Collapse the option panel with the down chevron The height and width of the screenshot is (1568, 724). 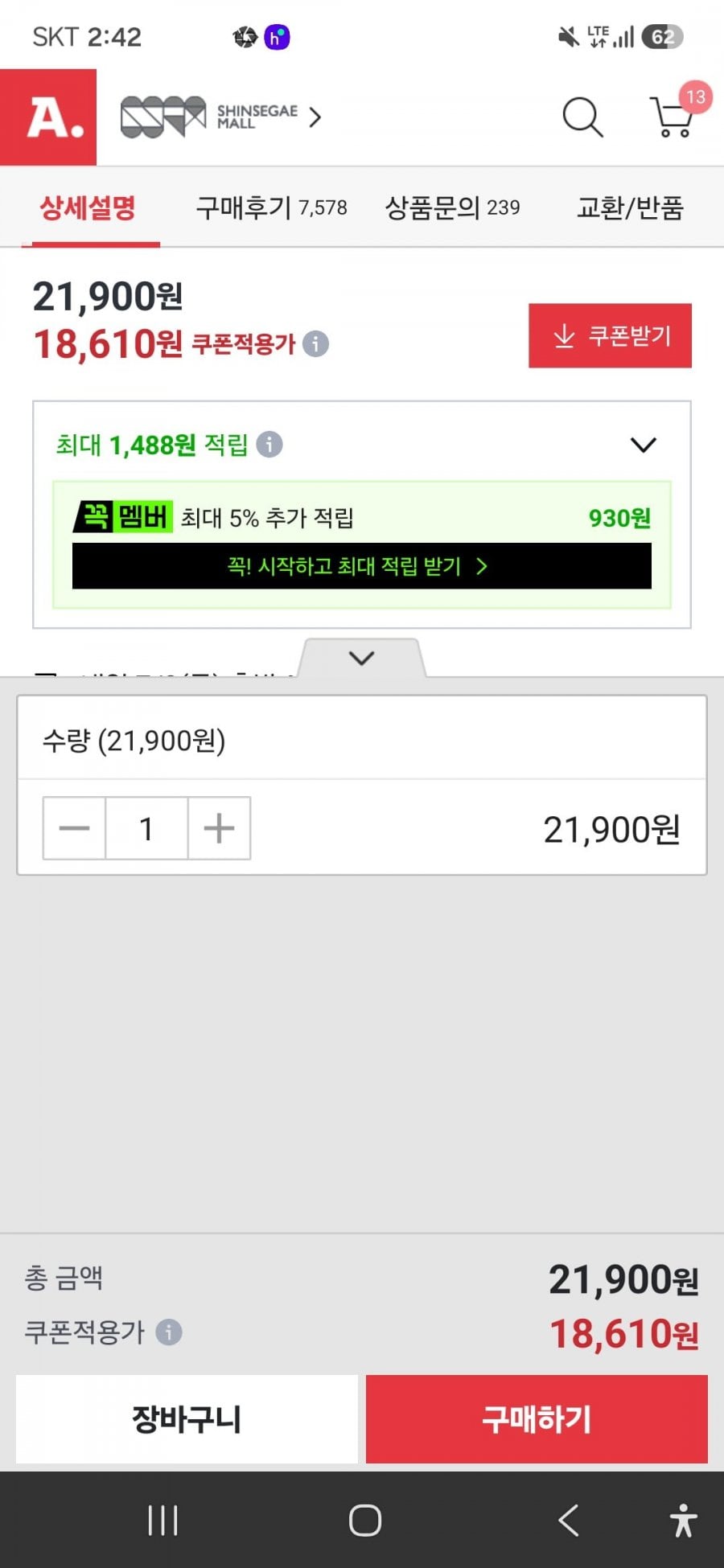(362, 659)
